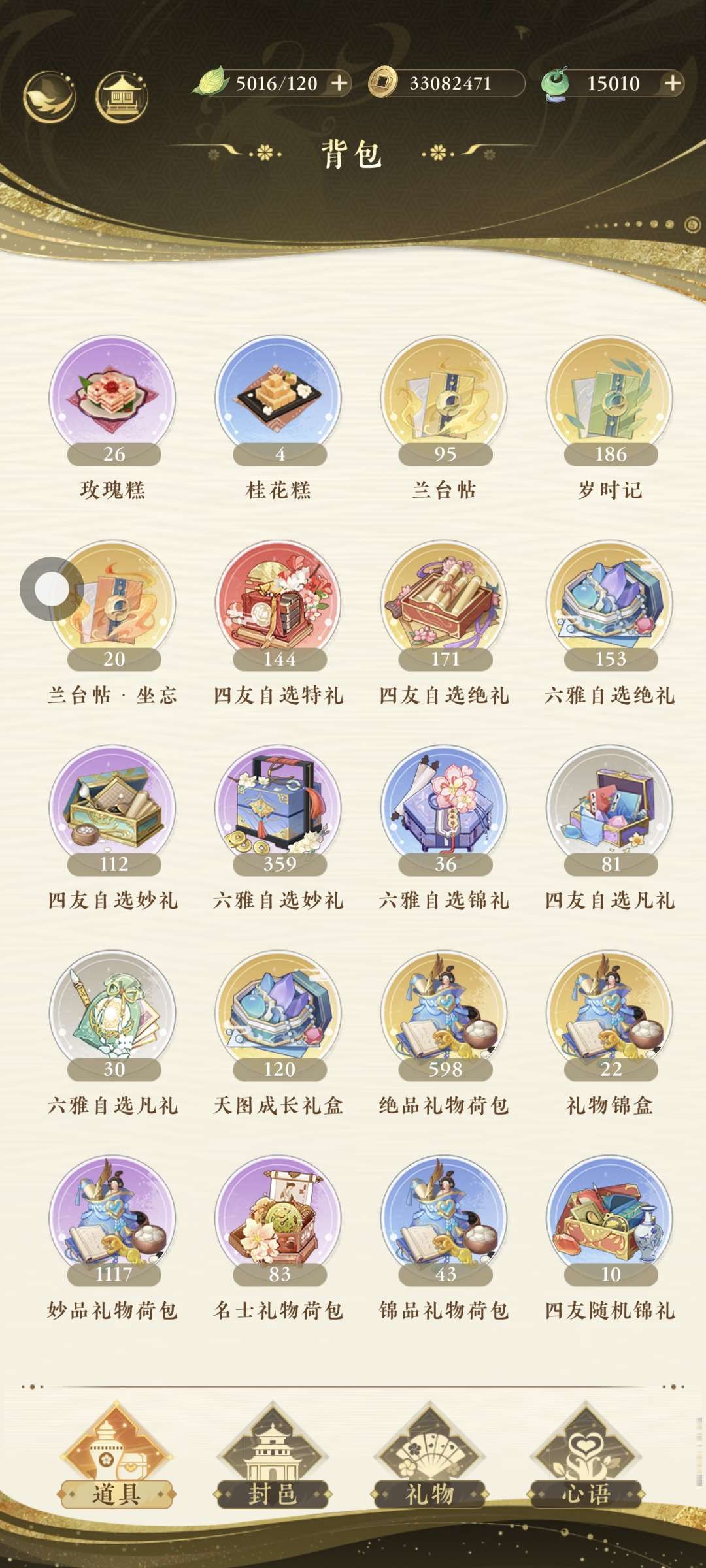The height and width of the screenshot is (1568, 706).
Task: Open the 心语 tab
Action: pyautogui.click(x=586, y=1458)
